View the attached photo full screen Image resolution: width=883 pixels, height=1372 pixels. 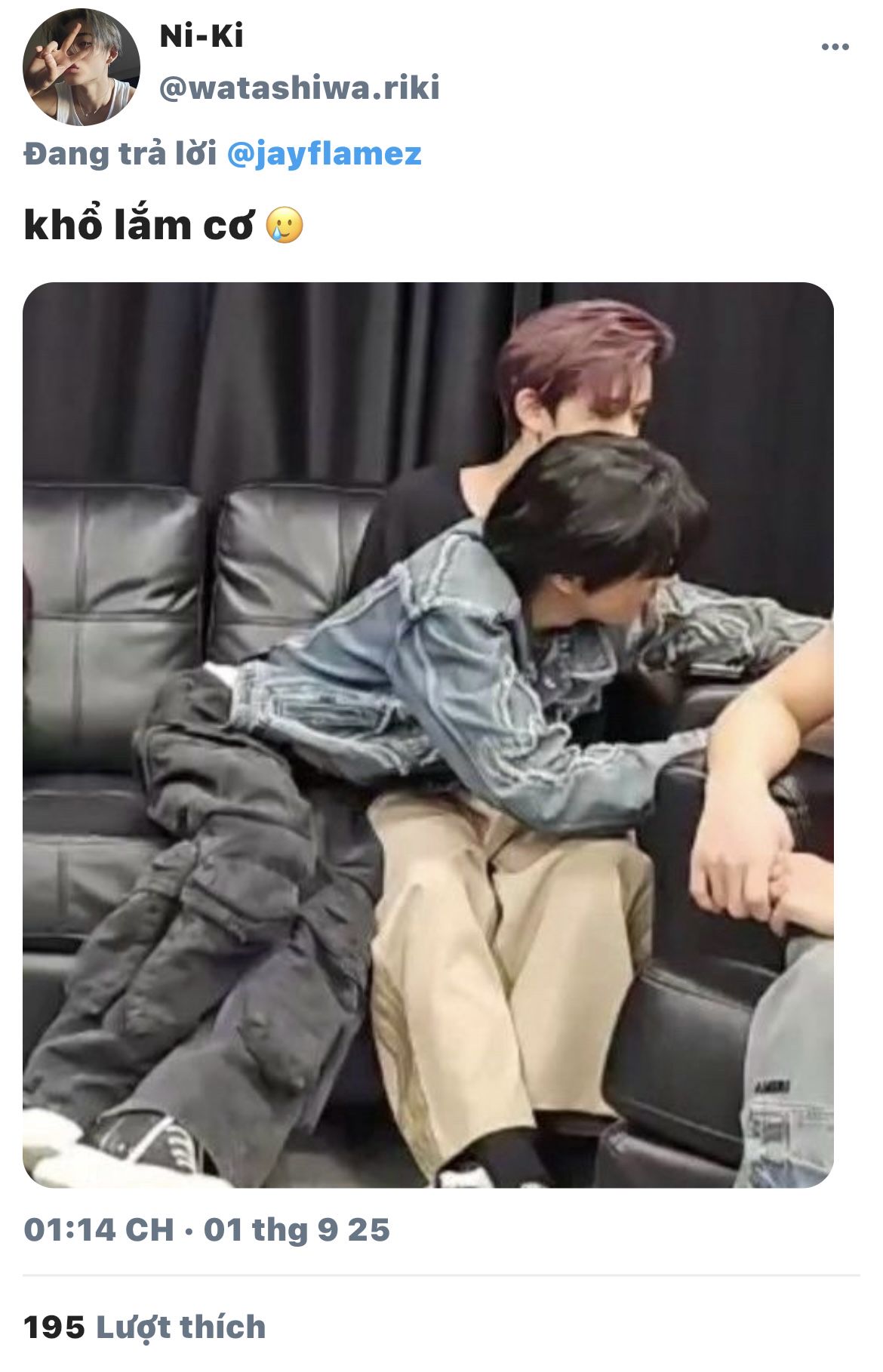(428, 734)
